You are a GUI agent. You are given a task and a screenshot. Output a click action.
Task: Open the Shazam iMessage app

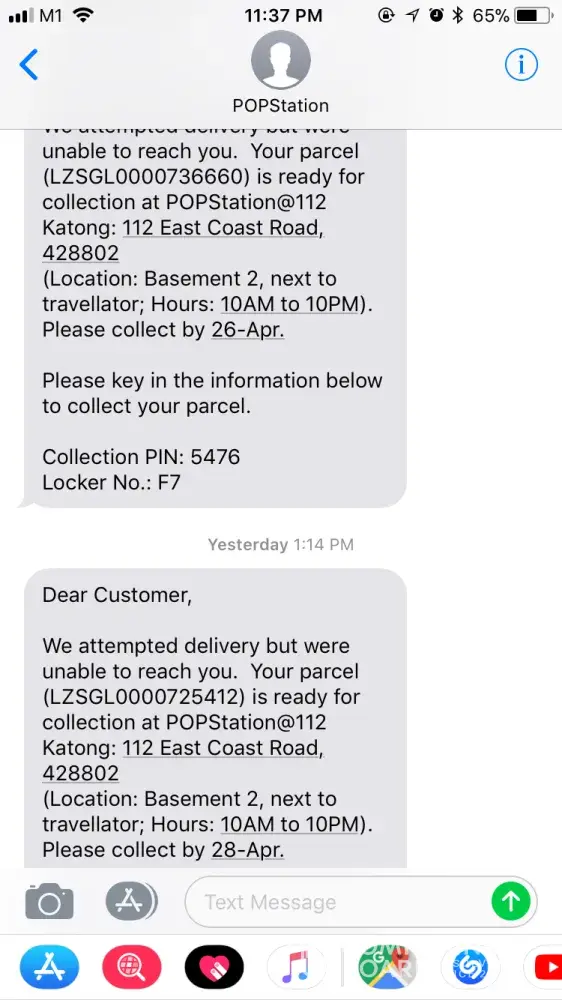(x=470, y=967)
